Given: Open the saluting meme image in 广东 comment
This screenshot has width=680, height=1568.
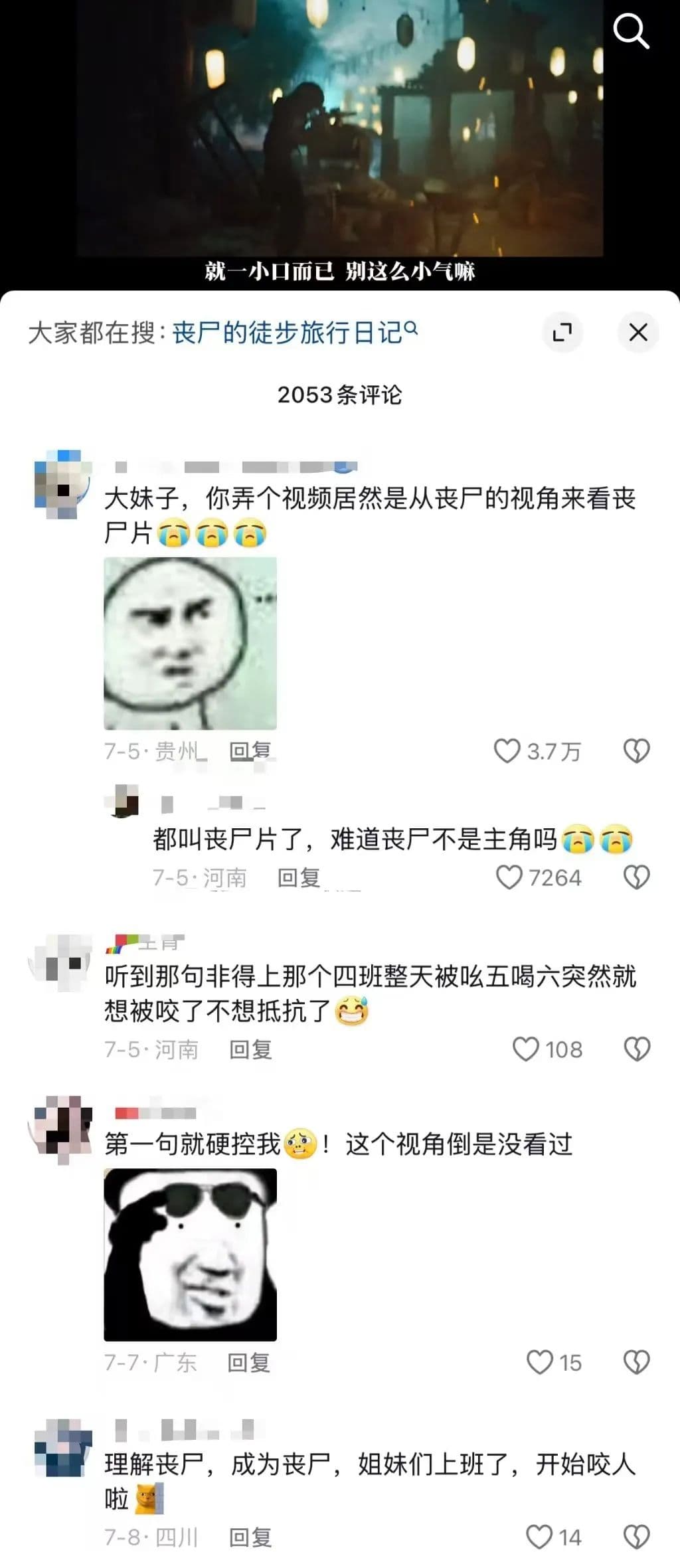Looking at the screenshot, I should click(x=190, y=1255).
